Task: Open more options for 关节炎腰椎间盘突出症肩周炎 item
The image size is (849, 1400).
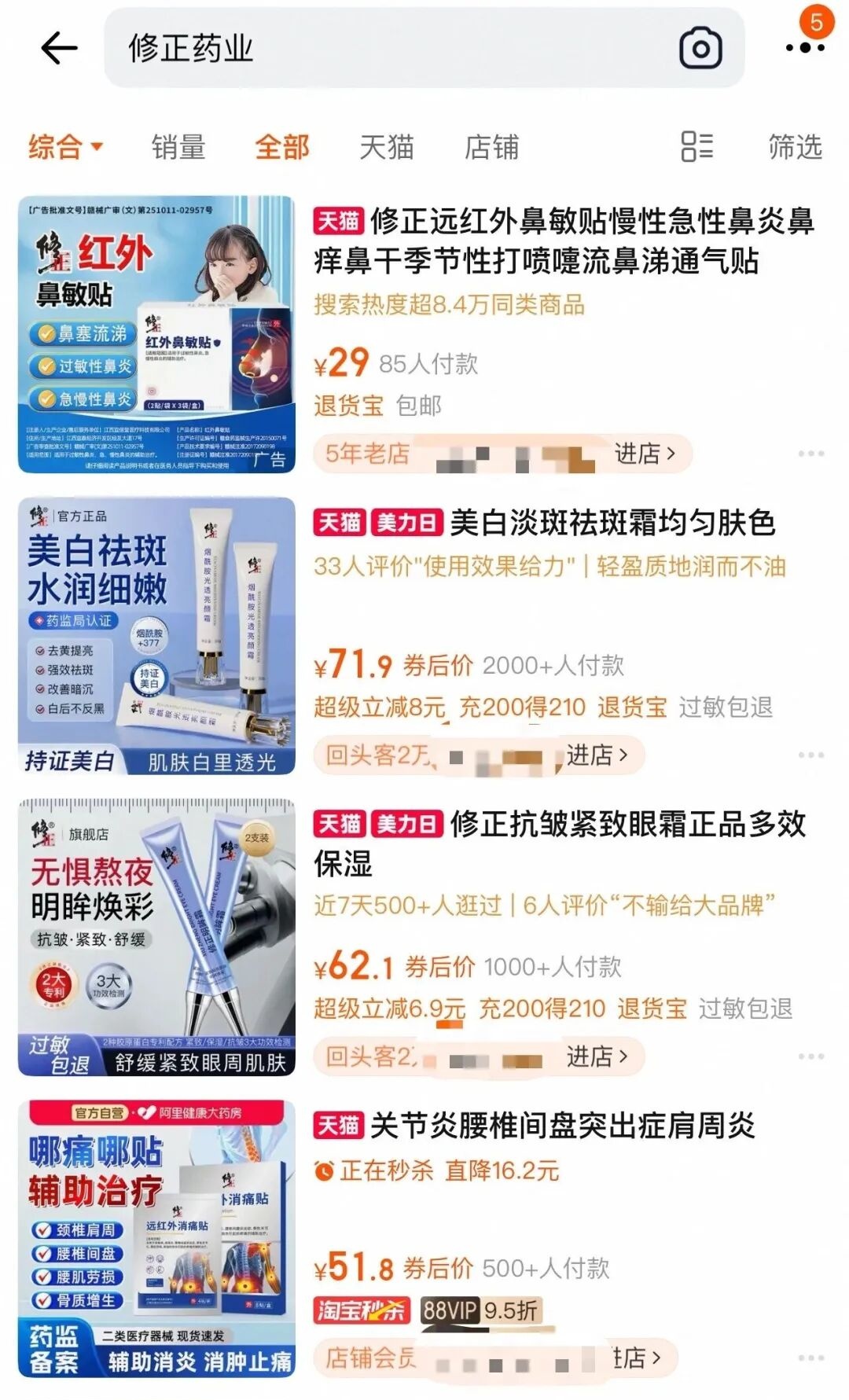Action: point(810,1358)
